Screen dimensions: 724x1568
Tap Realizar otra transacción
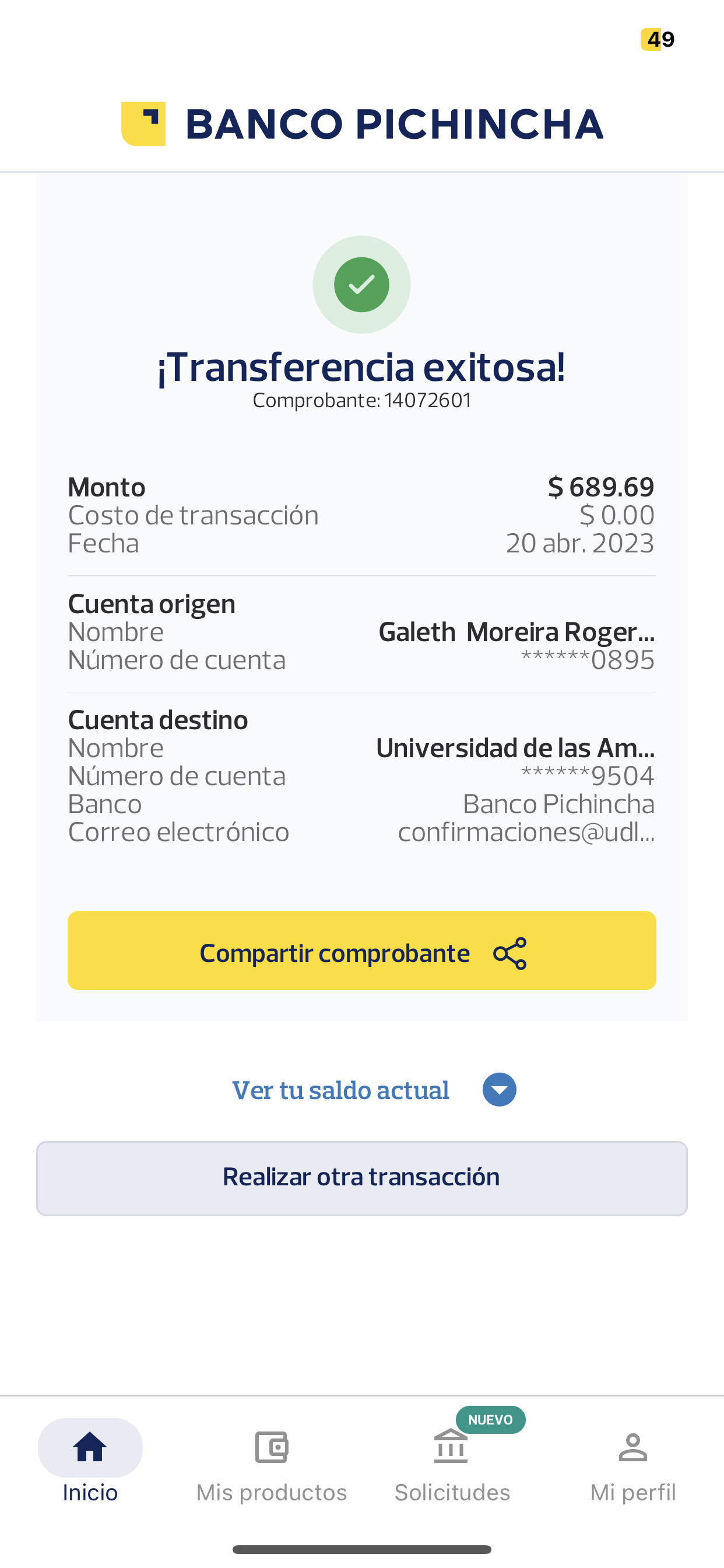click(361, 1178)
